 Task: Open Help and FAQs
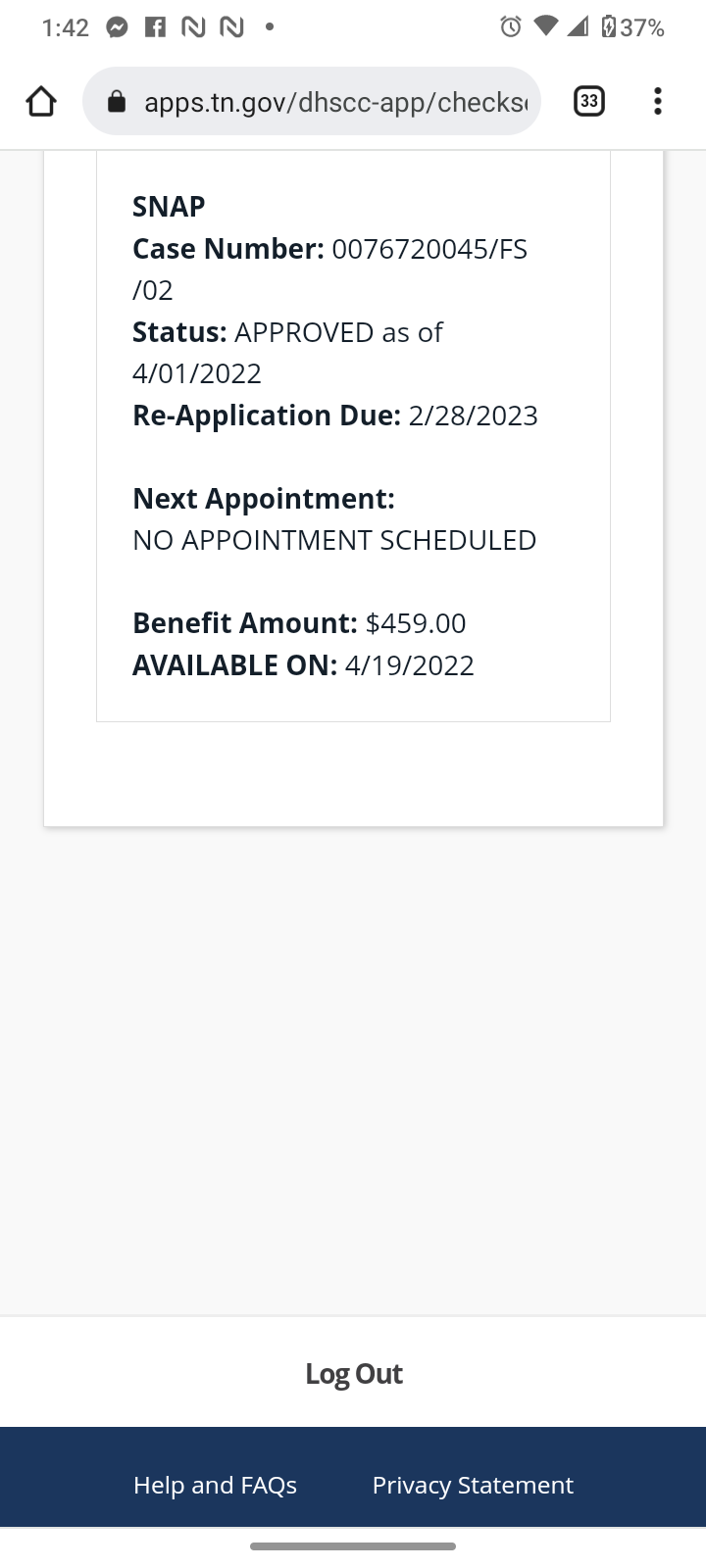[215, 1485]
